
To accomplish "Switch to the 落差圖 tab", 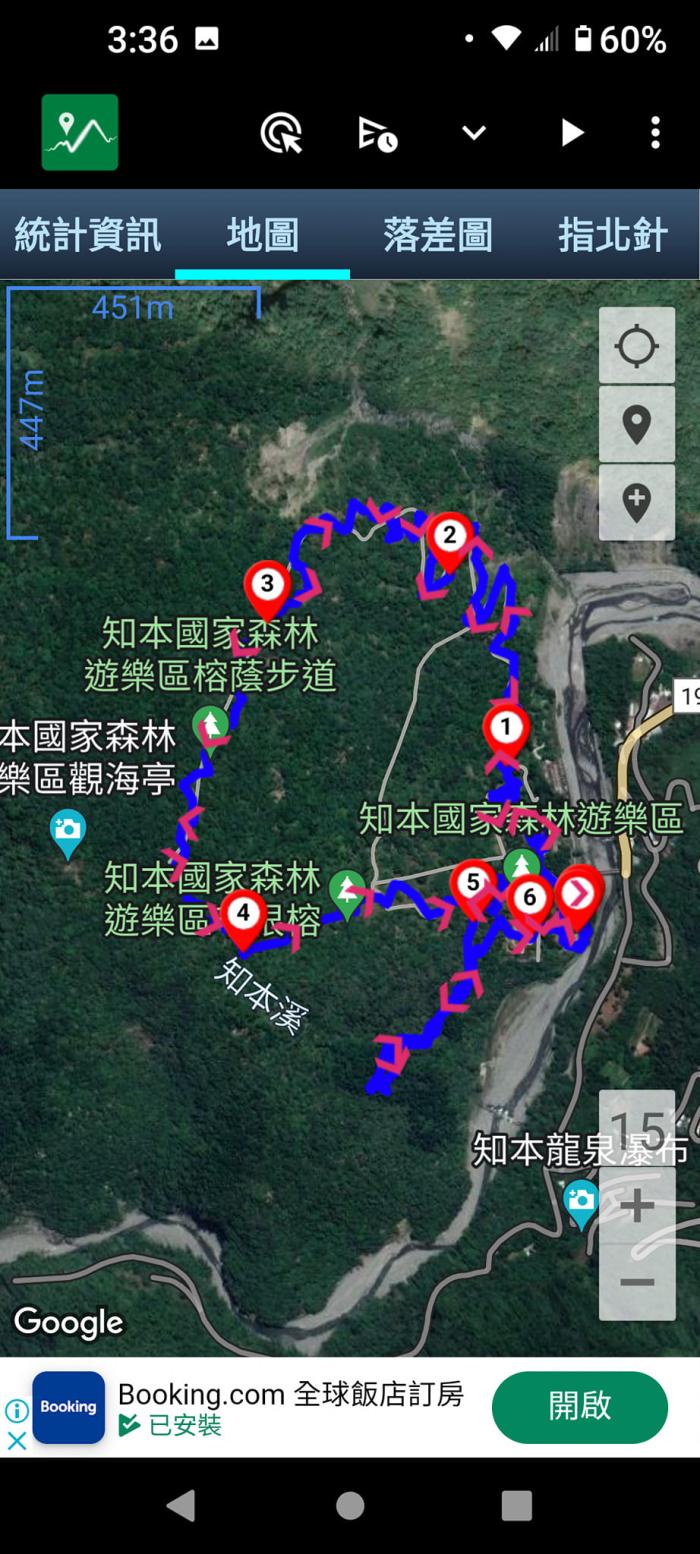I will 437,235.
